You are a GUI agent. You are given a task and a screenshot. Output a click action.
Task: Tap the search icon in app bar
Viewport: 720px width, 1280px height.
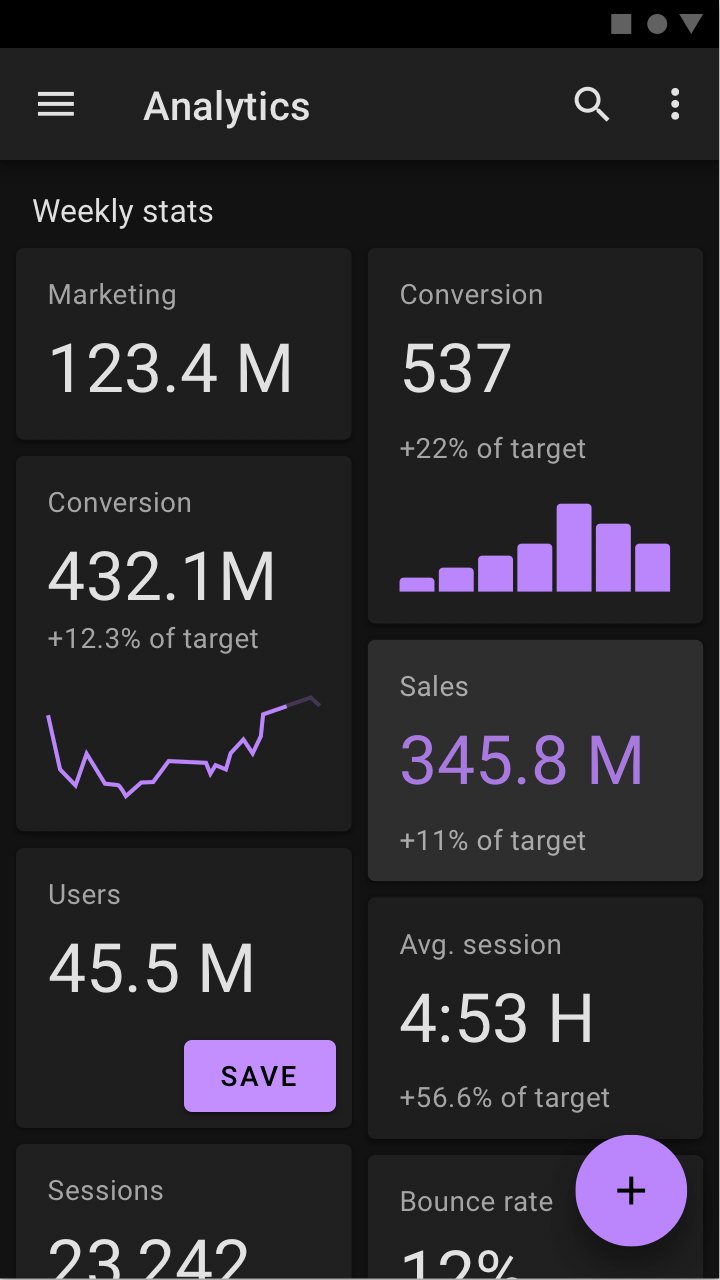coord(591,104)
